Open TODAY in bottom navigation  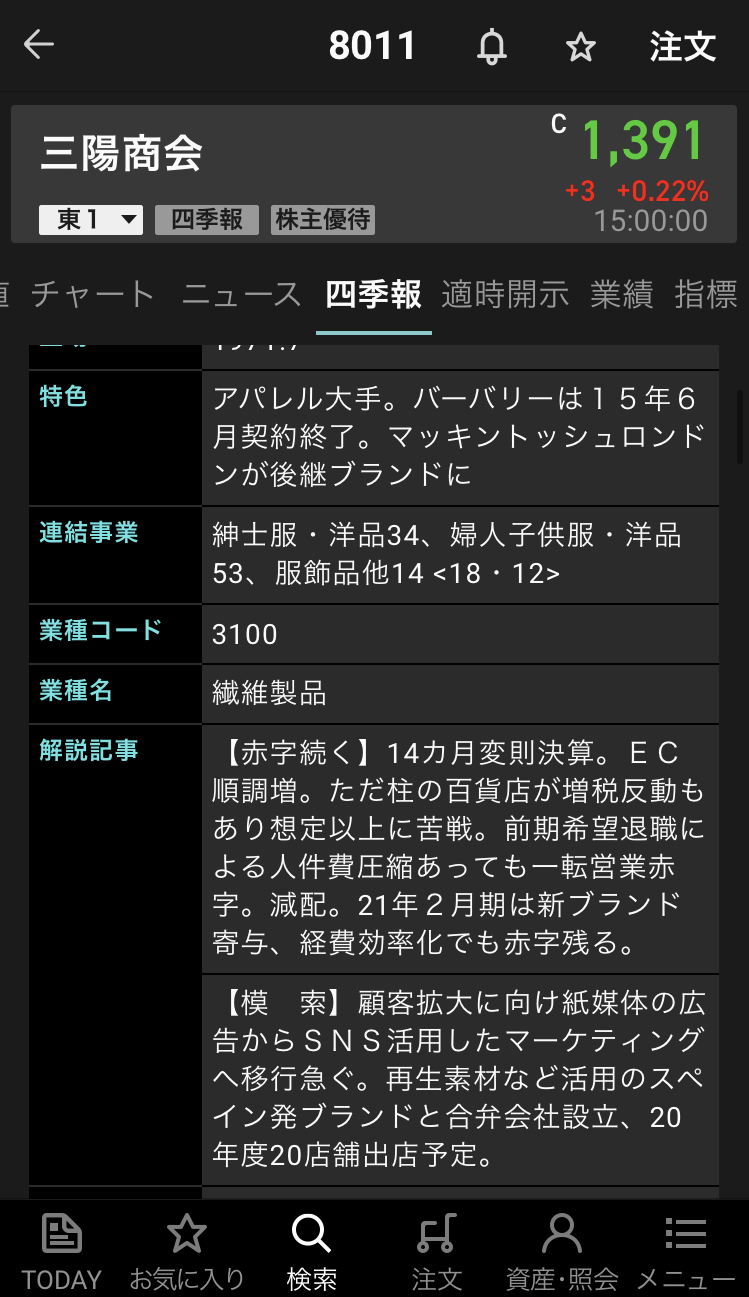coord(62,1250)
